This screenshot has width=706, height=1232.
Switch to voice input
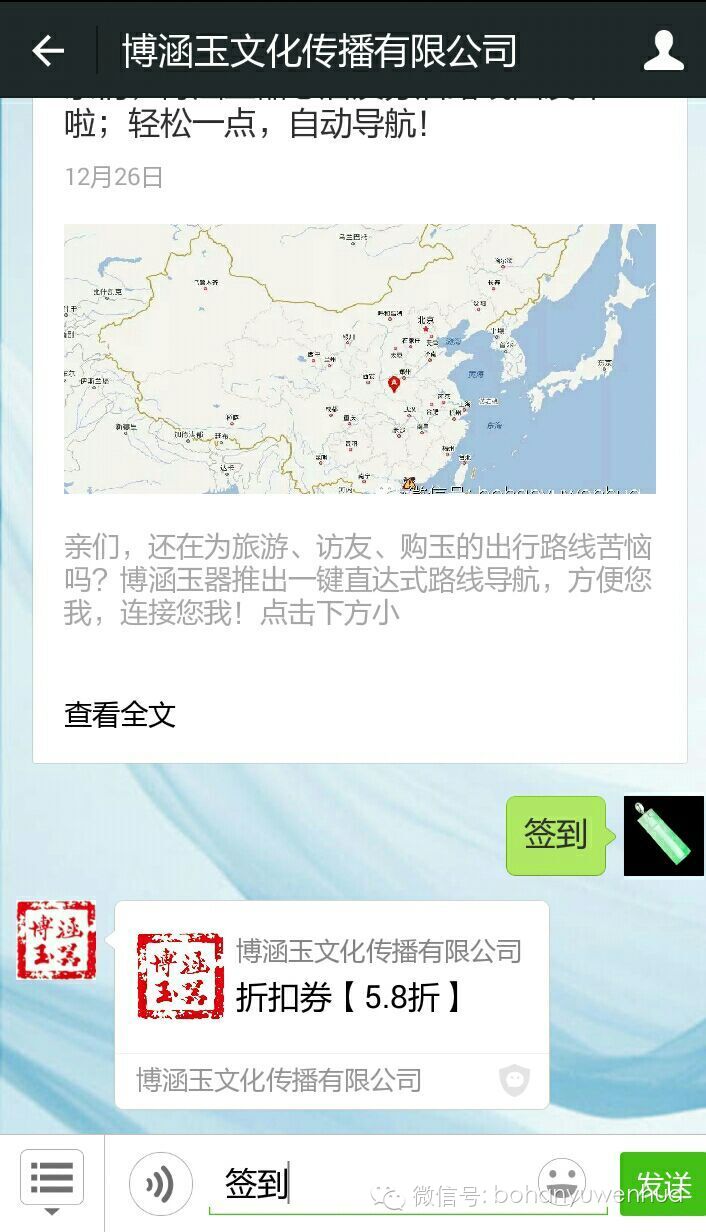tap(160, 1185)
